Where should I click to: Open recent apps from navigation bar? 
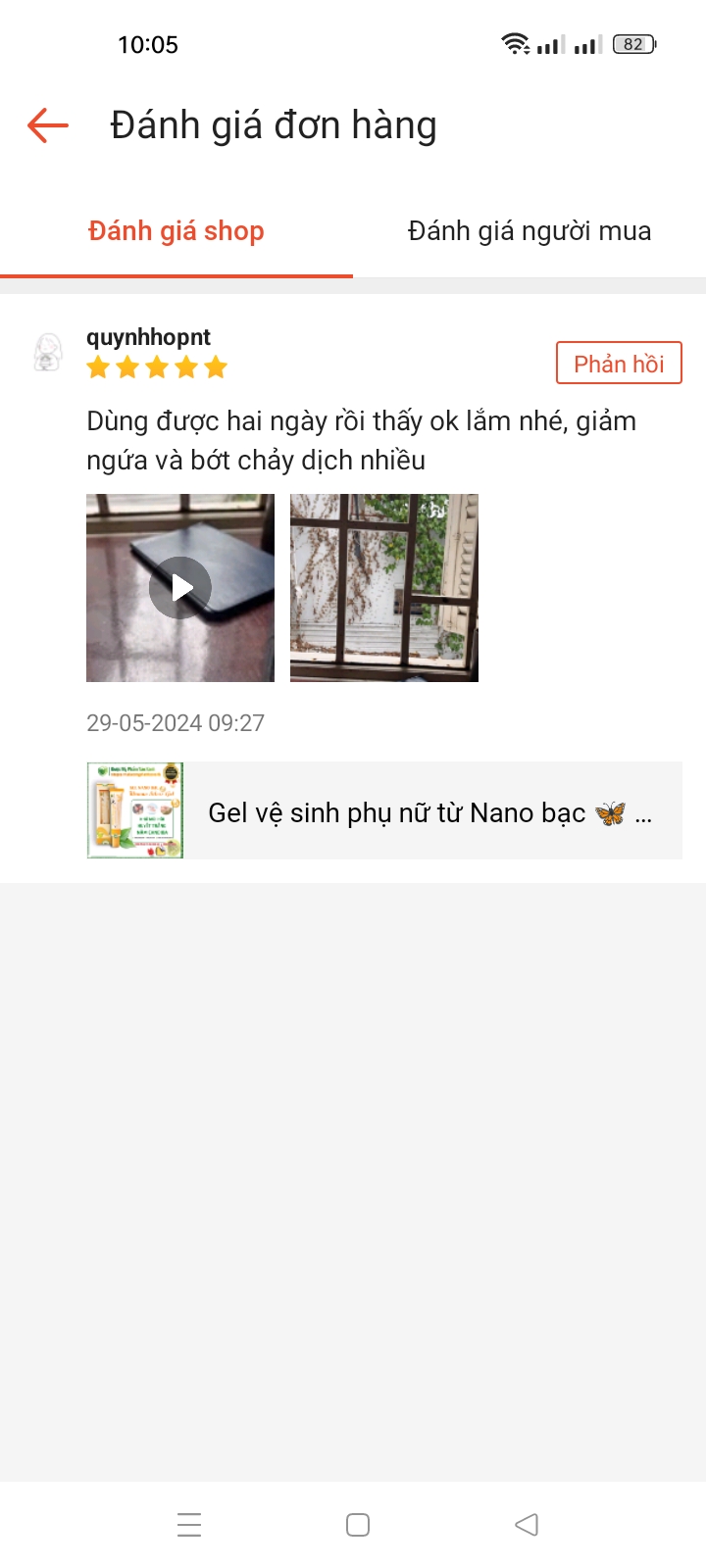pos(189,1525)
